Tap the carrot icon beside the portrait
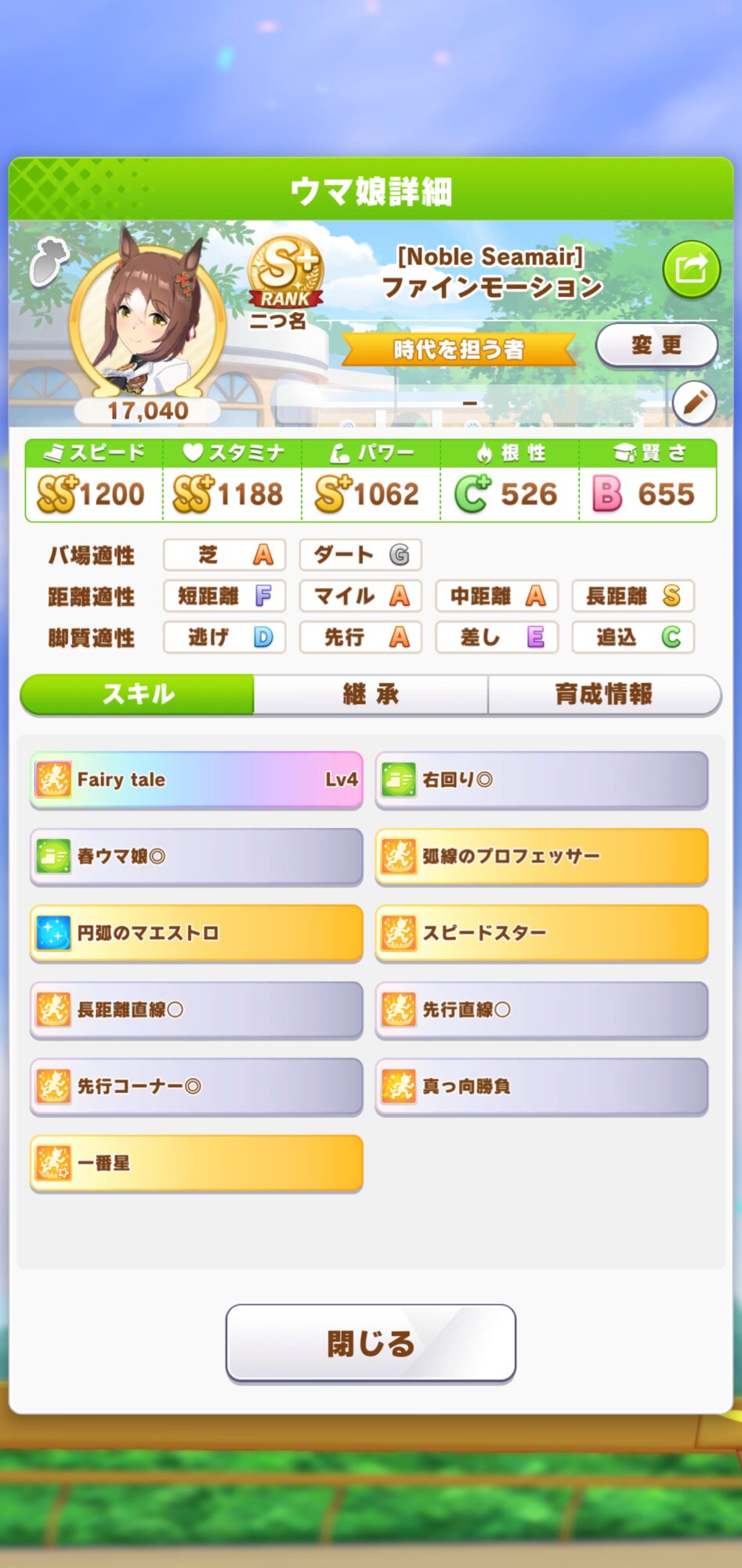This screenshot has height=1568, width=742. click(x=49, y=261)
